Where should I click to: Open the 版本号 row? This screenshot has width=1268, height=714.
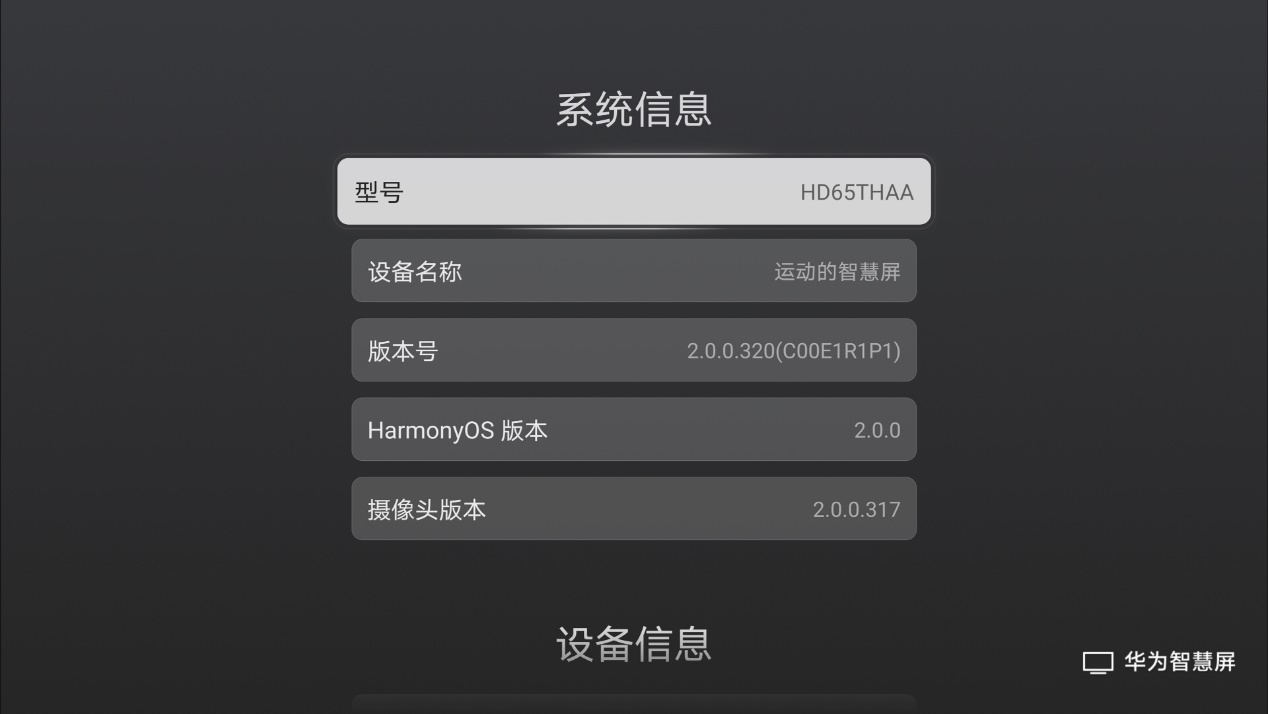(x=634, y=350)
